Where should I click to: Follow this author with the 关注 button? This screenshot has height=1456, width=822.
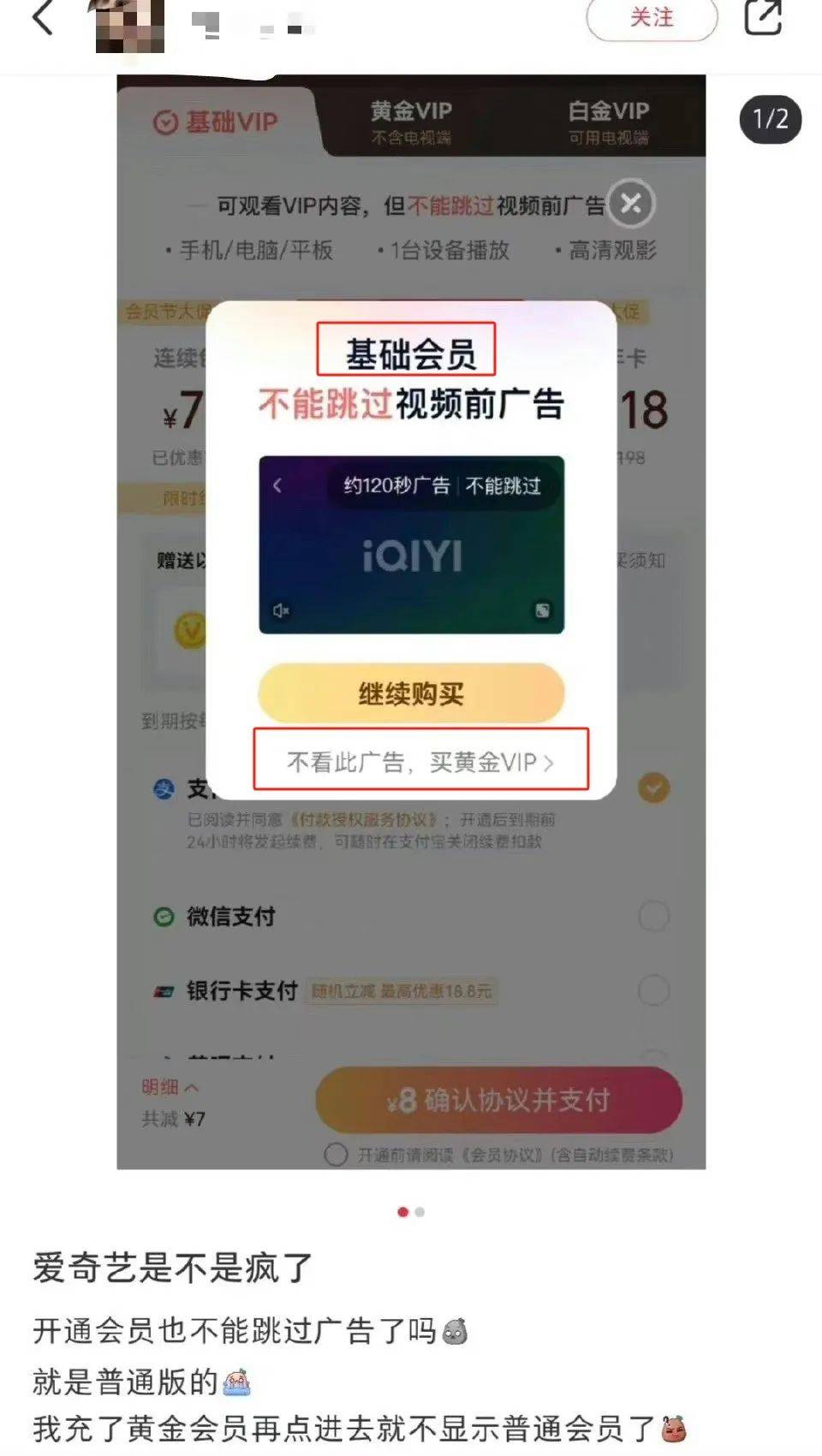pos(652,18)
